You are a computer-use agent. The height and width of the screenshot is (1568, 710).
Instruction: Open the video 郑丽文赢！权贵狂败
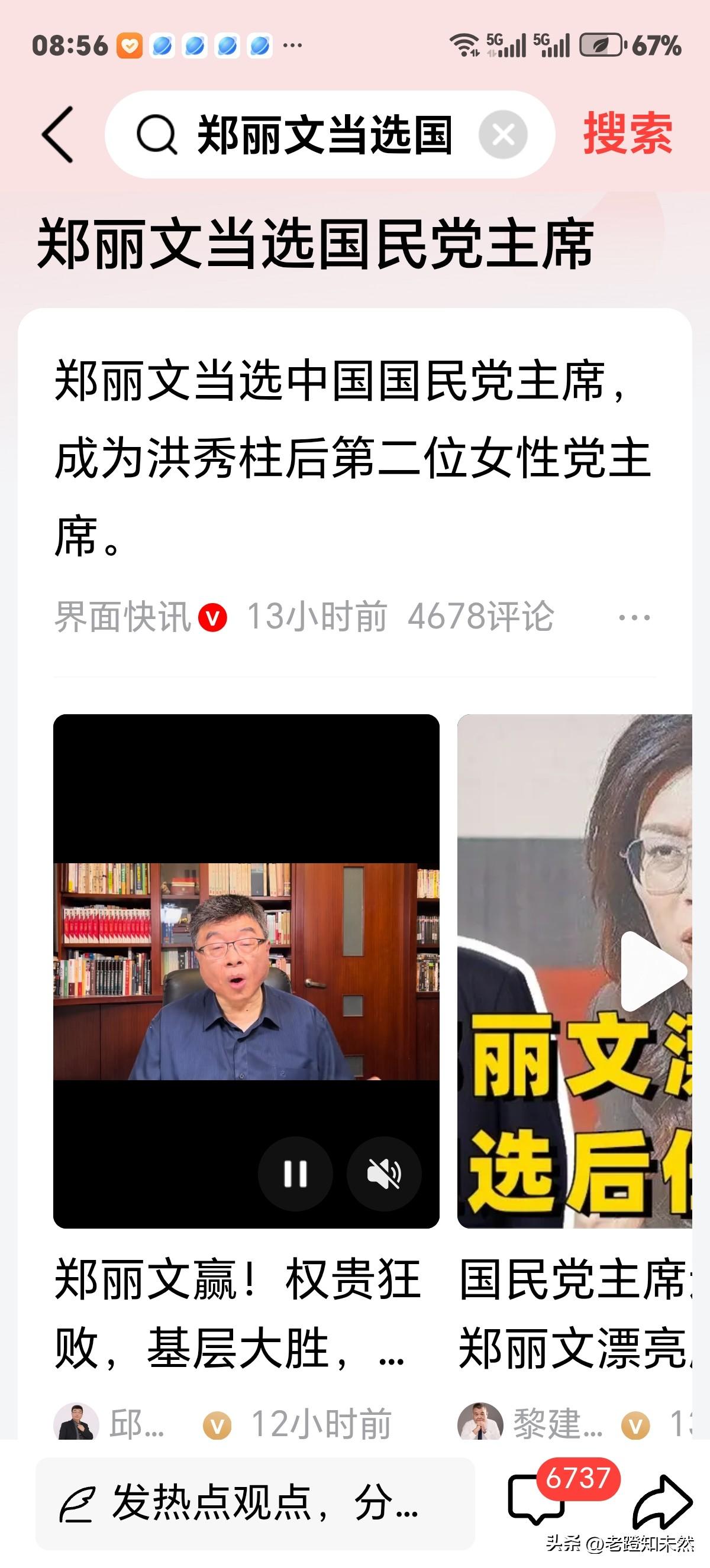(x=237, y=1314)
